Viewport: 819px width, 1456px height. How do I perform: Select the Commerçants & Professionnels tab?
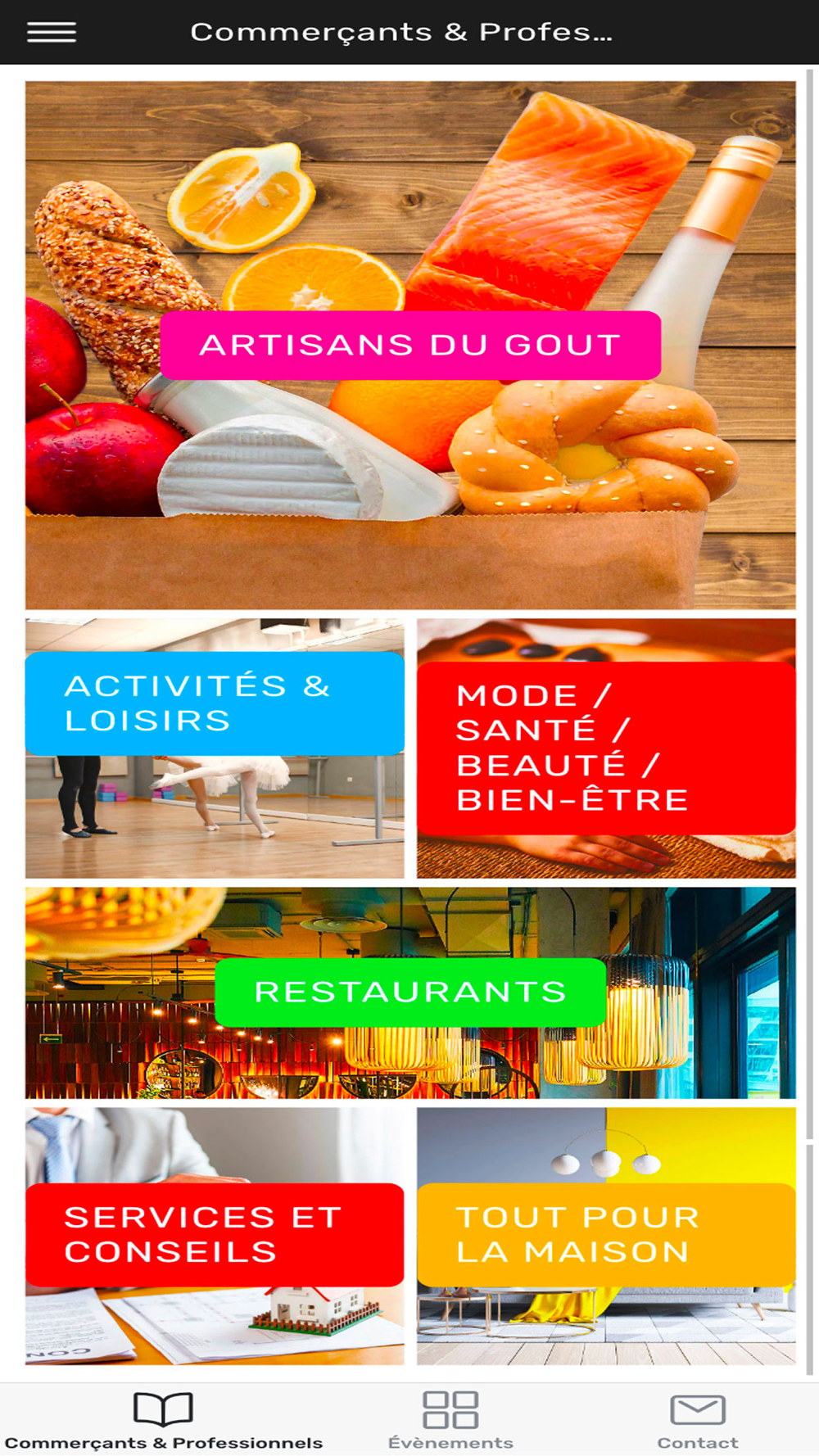pos(164,1420)
